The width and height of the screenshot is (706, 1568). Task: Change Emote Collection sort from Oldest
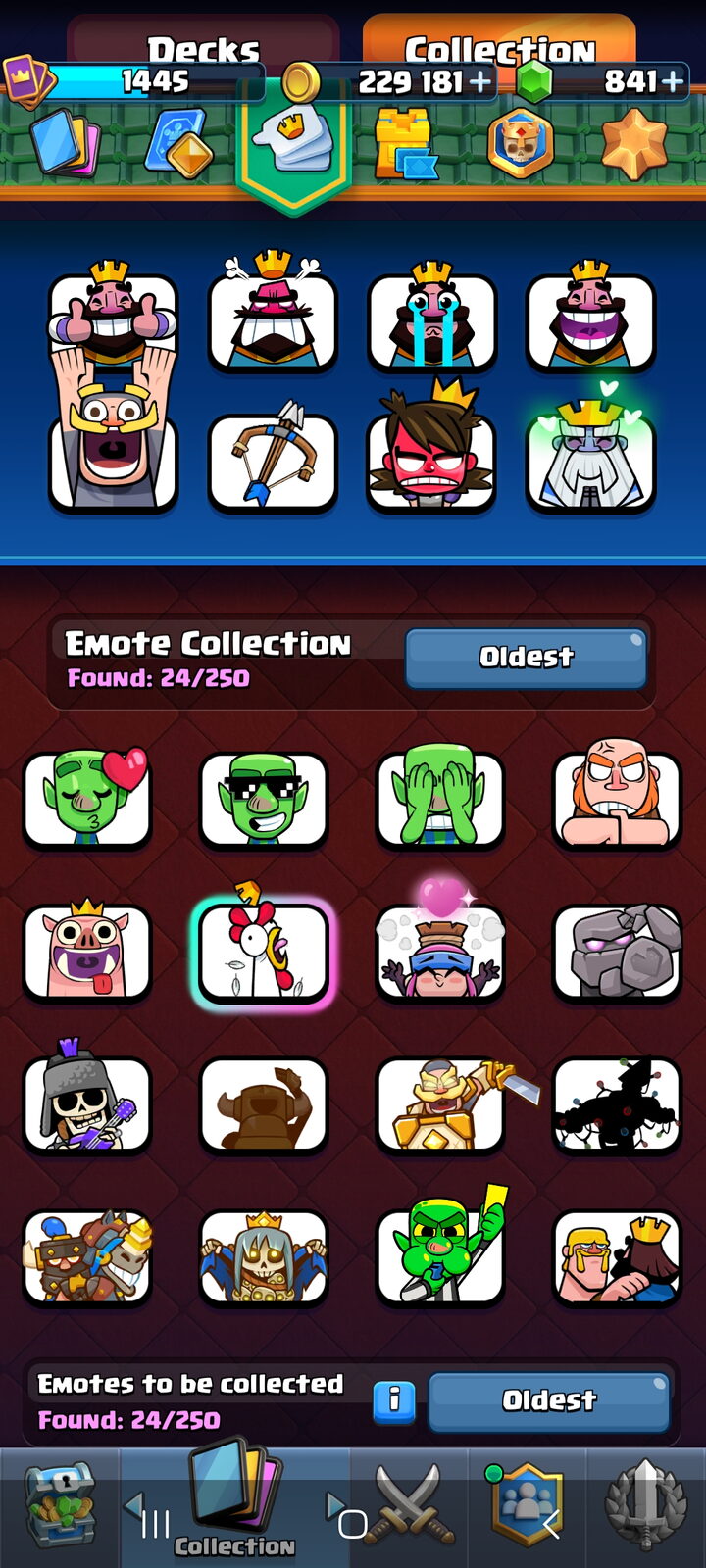point(526,658)
